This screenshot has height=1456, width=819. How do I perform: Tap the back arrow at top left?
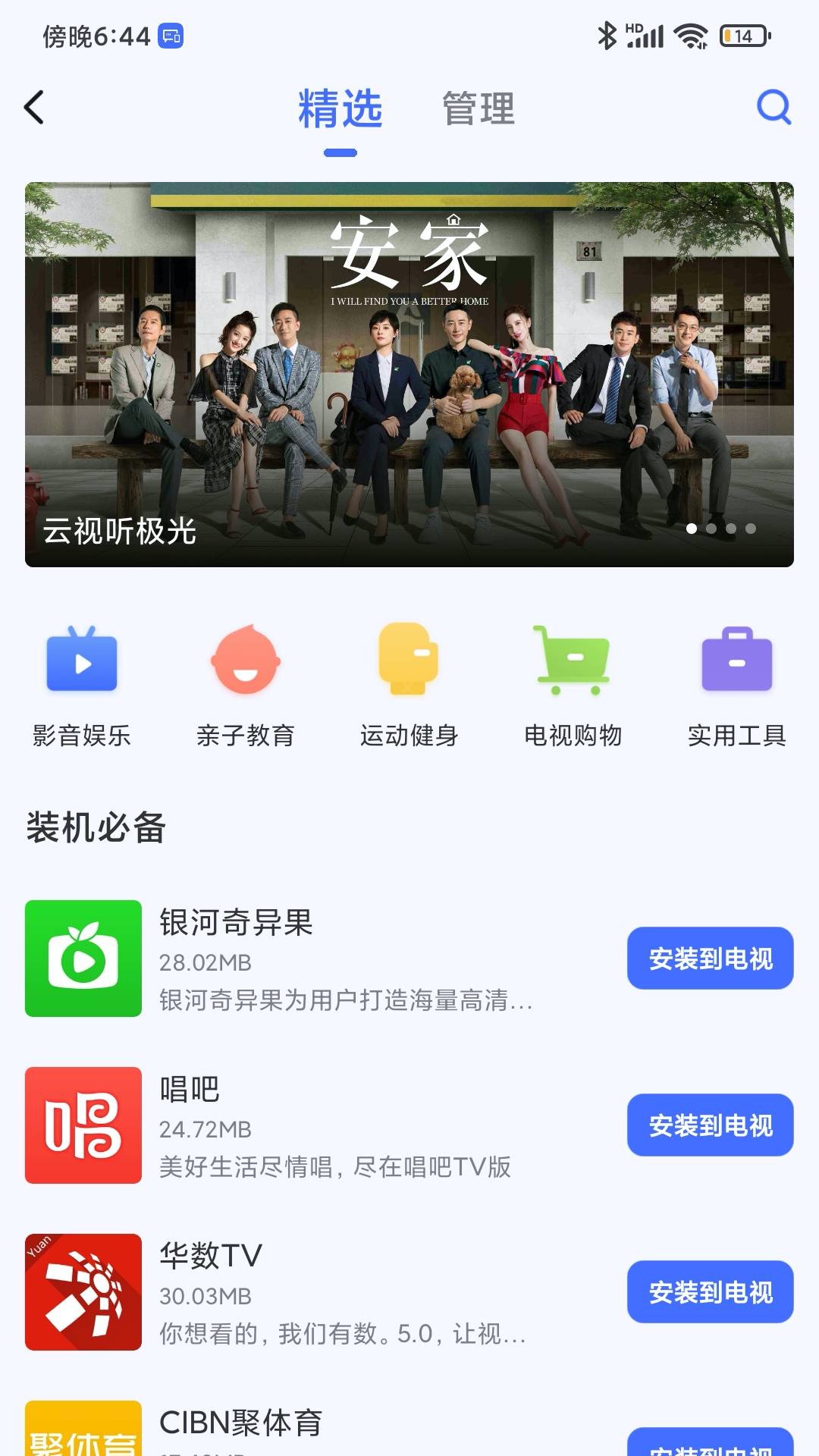[34, 108]
